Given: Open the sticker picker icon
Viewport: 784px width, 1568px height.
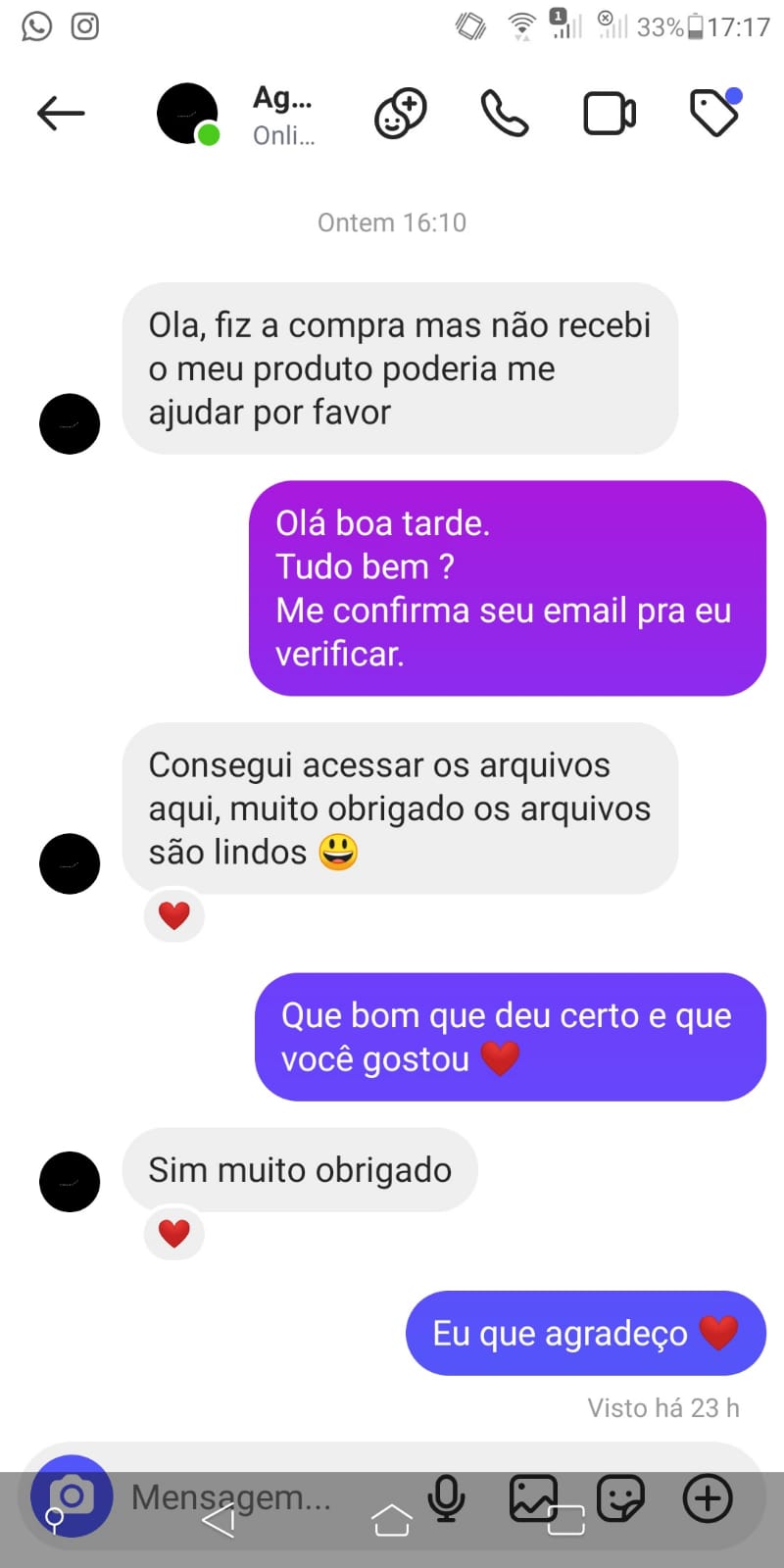Looking at the screenshot, I should tap(620, 1496).
